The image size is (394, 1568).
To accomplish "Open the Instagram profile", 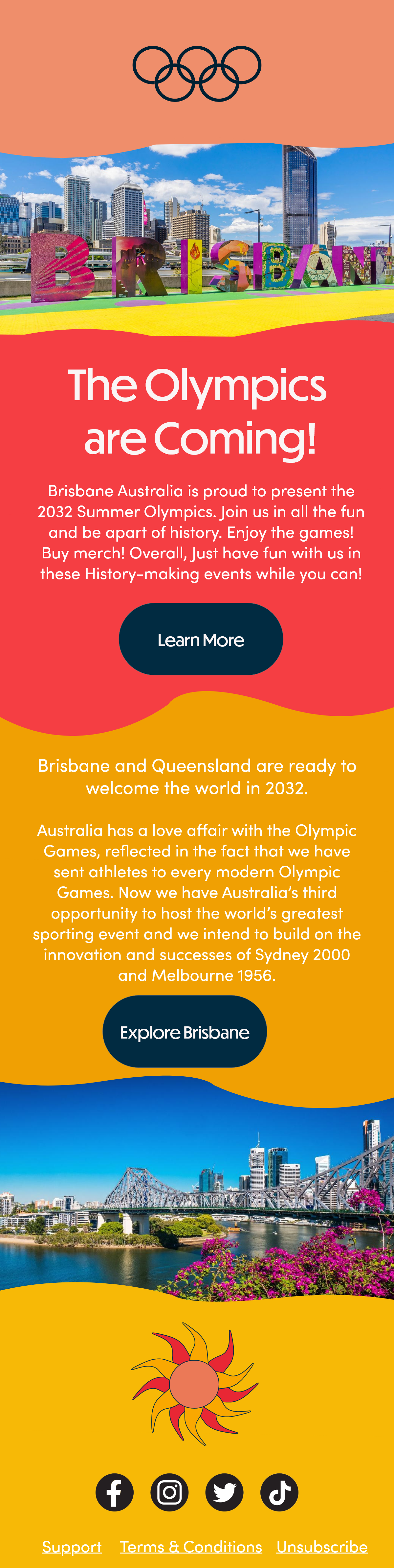I will click(170, 1492).
